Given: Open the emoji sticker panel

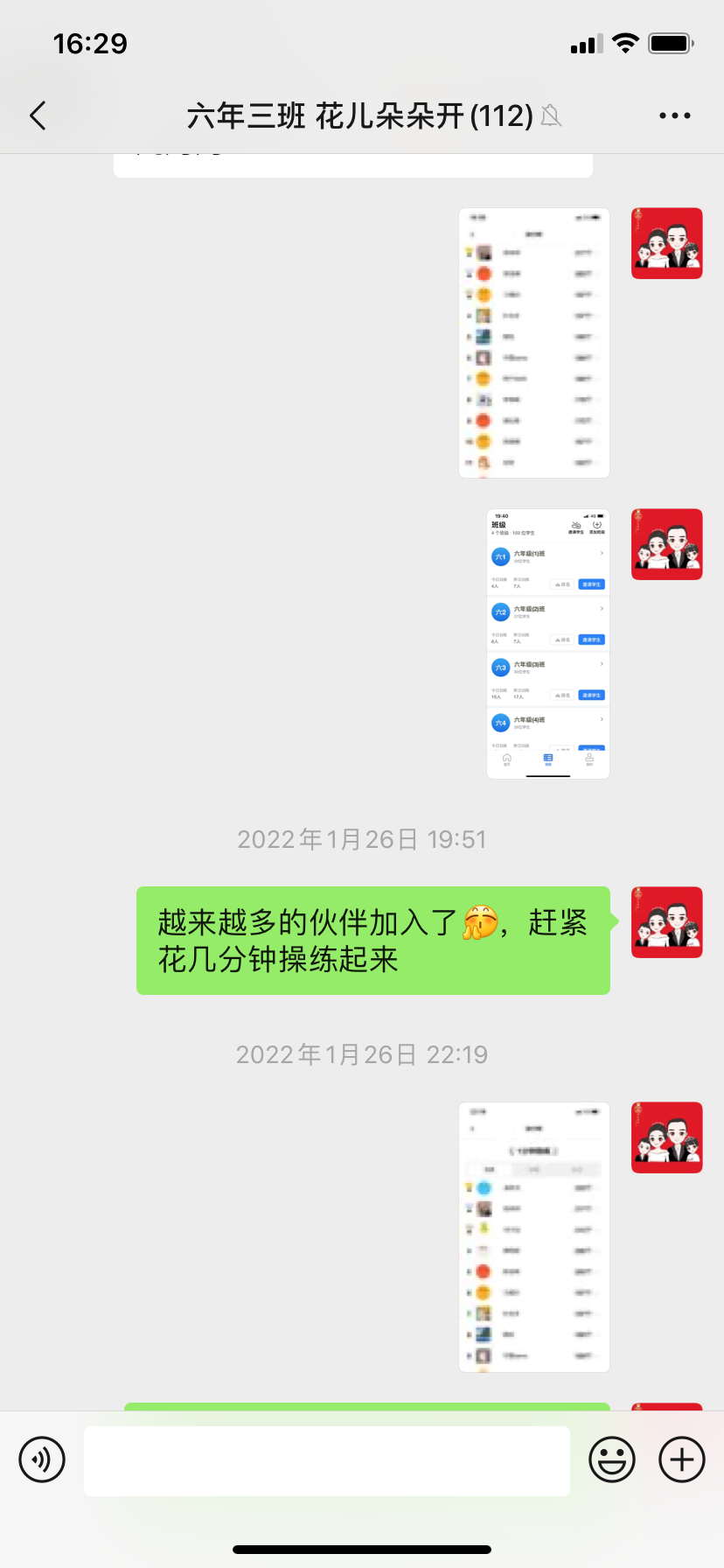Looking at the screenshot, I should click(x=611, y=1459).
